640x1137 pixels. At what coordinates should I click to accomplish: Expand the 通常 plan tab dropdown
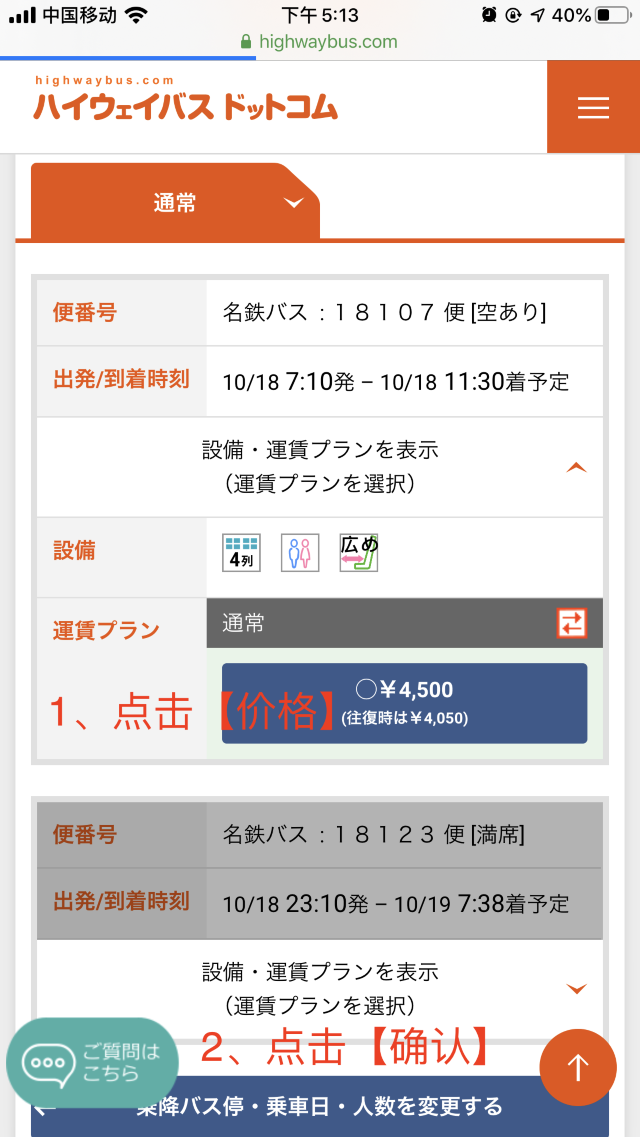(x=175, y=203)
